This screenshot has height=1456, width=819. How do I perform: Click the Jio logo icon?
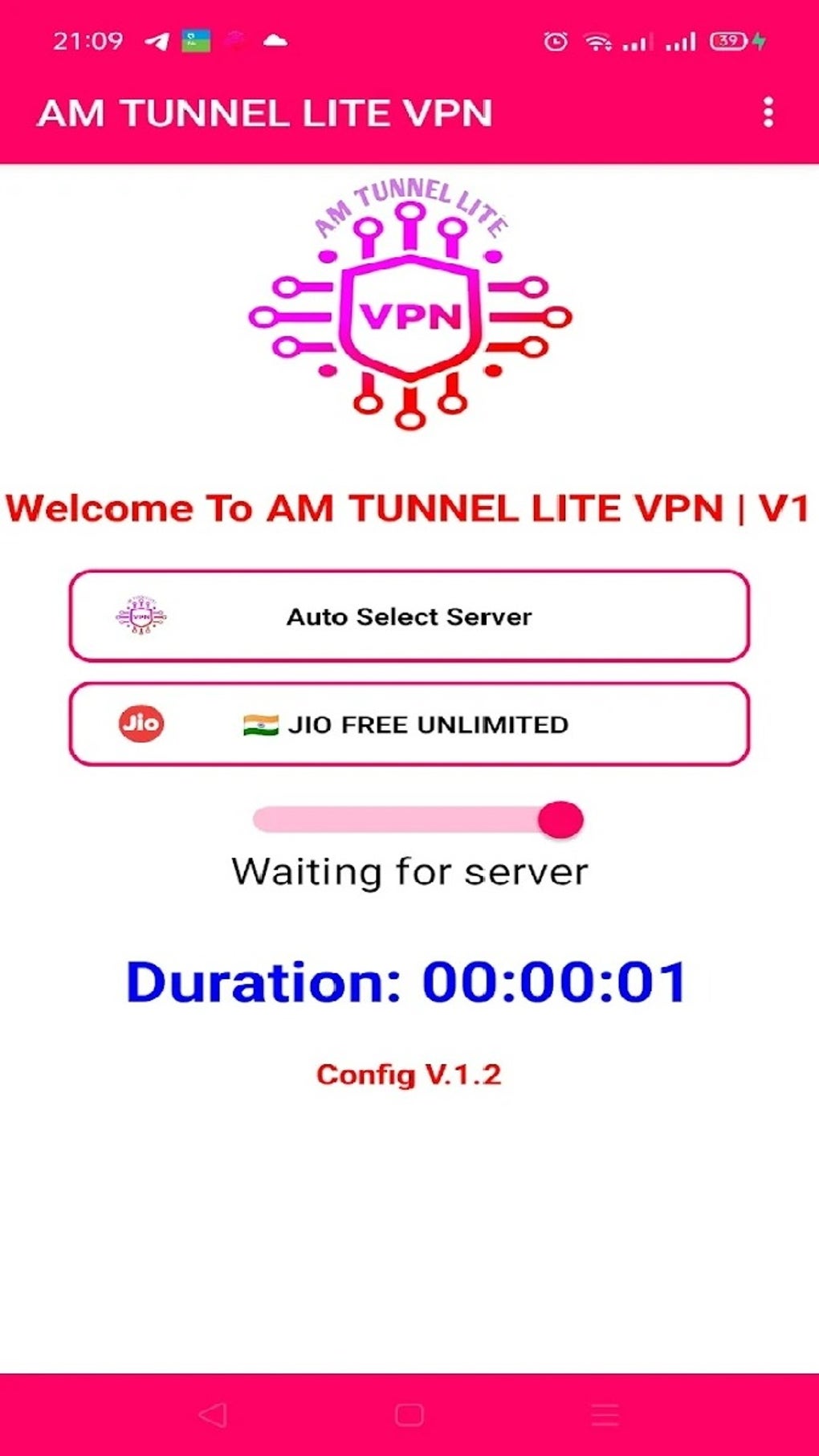[139, 724]
